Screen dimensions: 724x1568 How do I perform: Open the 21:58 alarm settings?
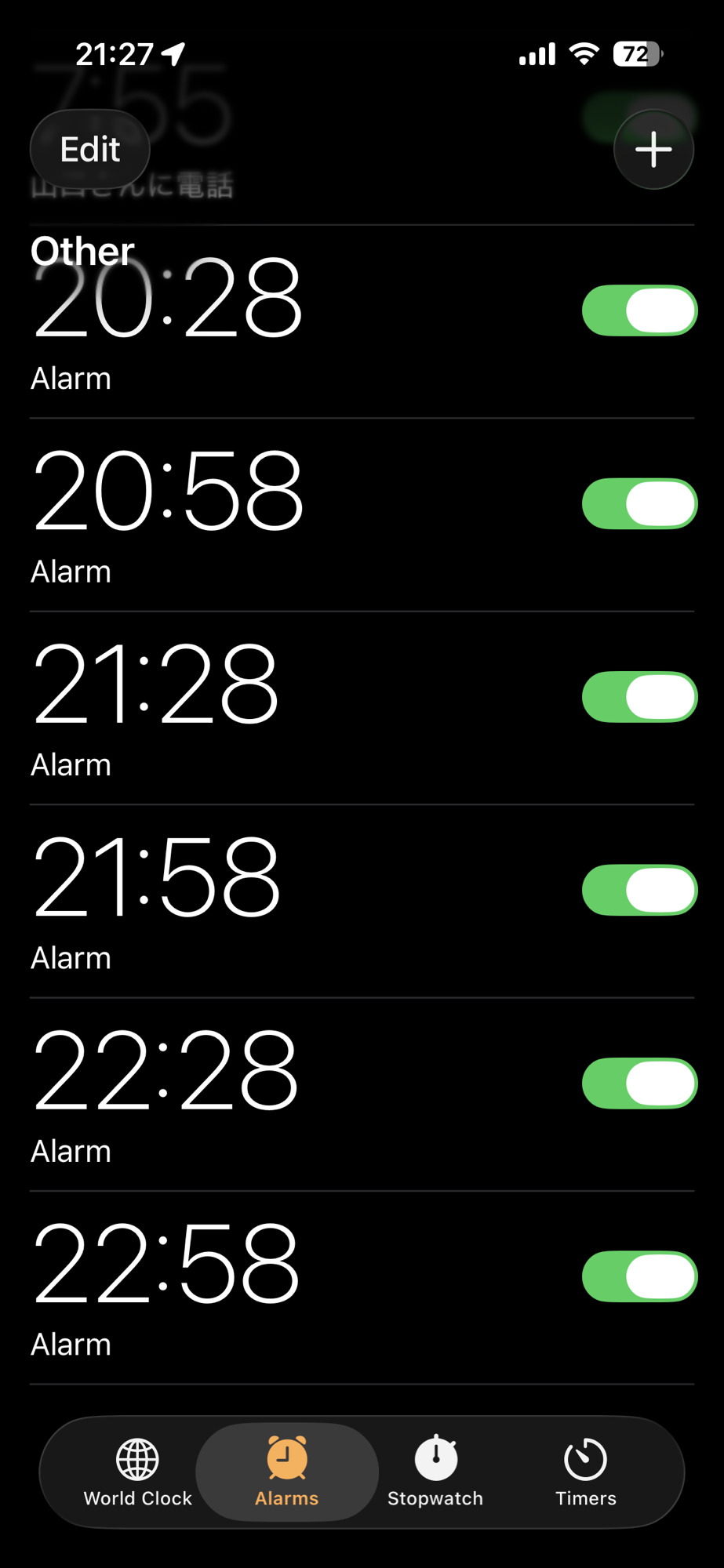click(235, 900)
